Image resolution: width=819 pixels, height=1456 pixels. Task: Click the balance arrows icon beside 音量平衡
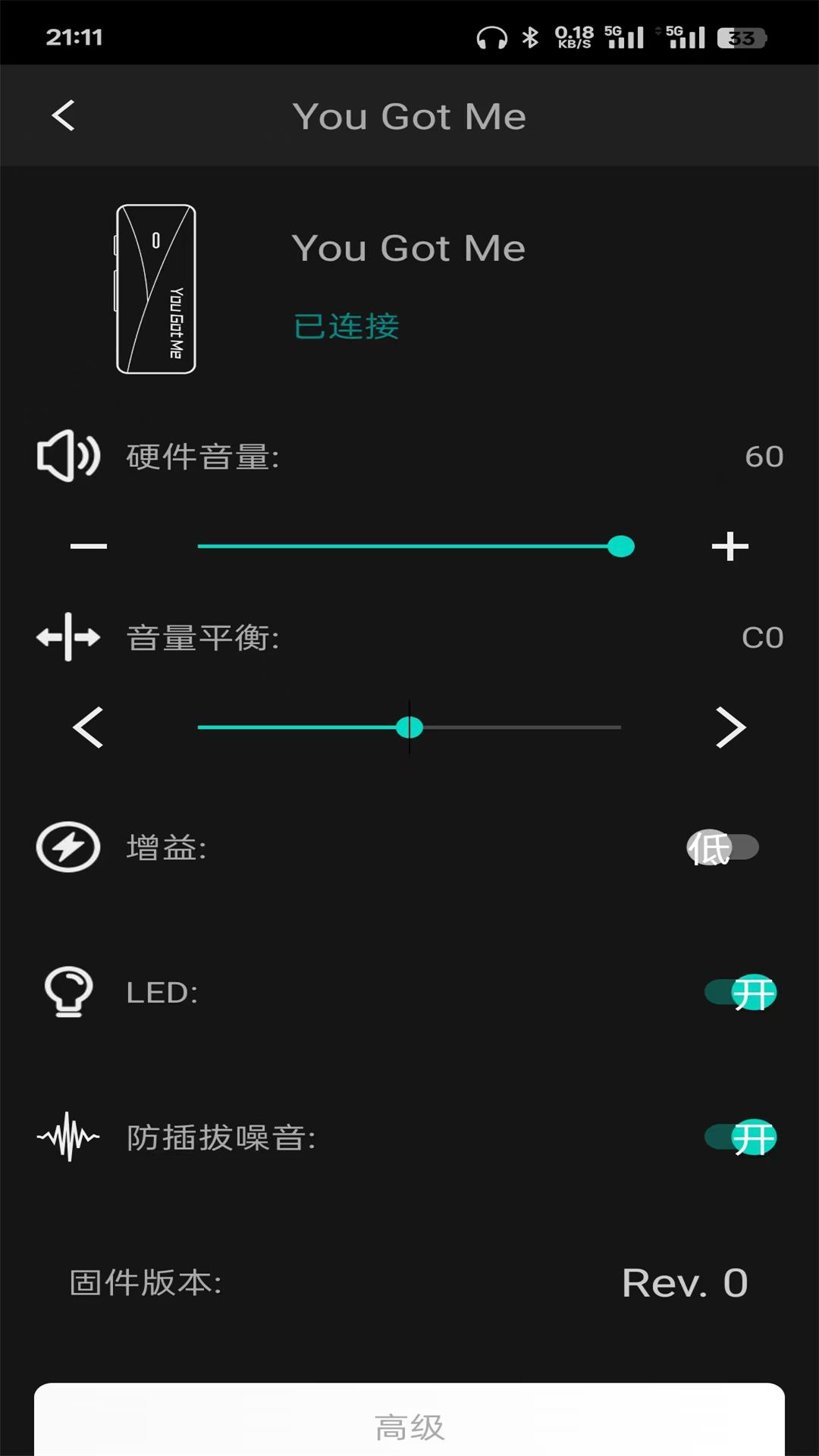[67, 637]
